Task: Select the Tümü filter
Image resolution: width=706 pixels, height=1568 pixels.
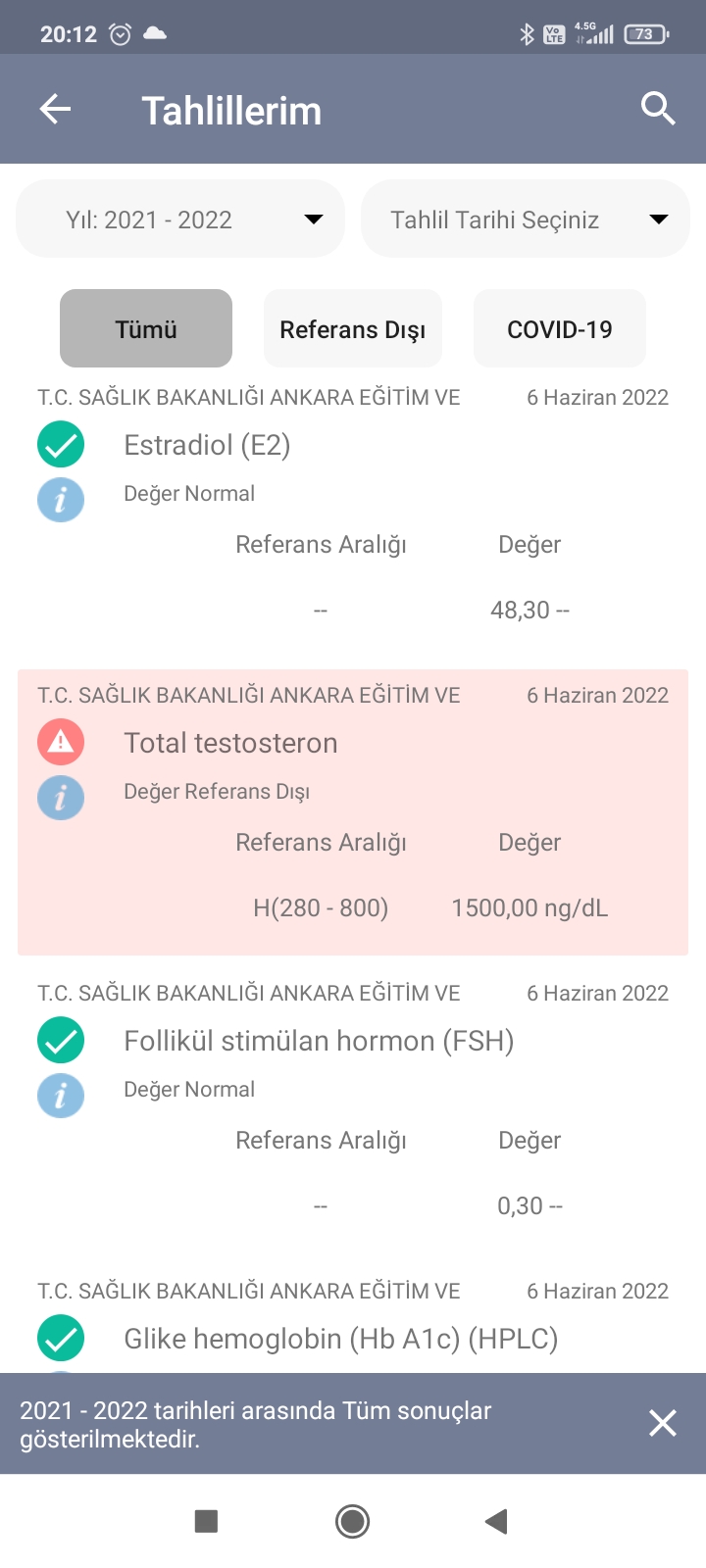Action: 146,328
